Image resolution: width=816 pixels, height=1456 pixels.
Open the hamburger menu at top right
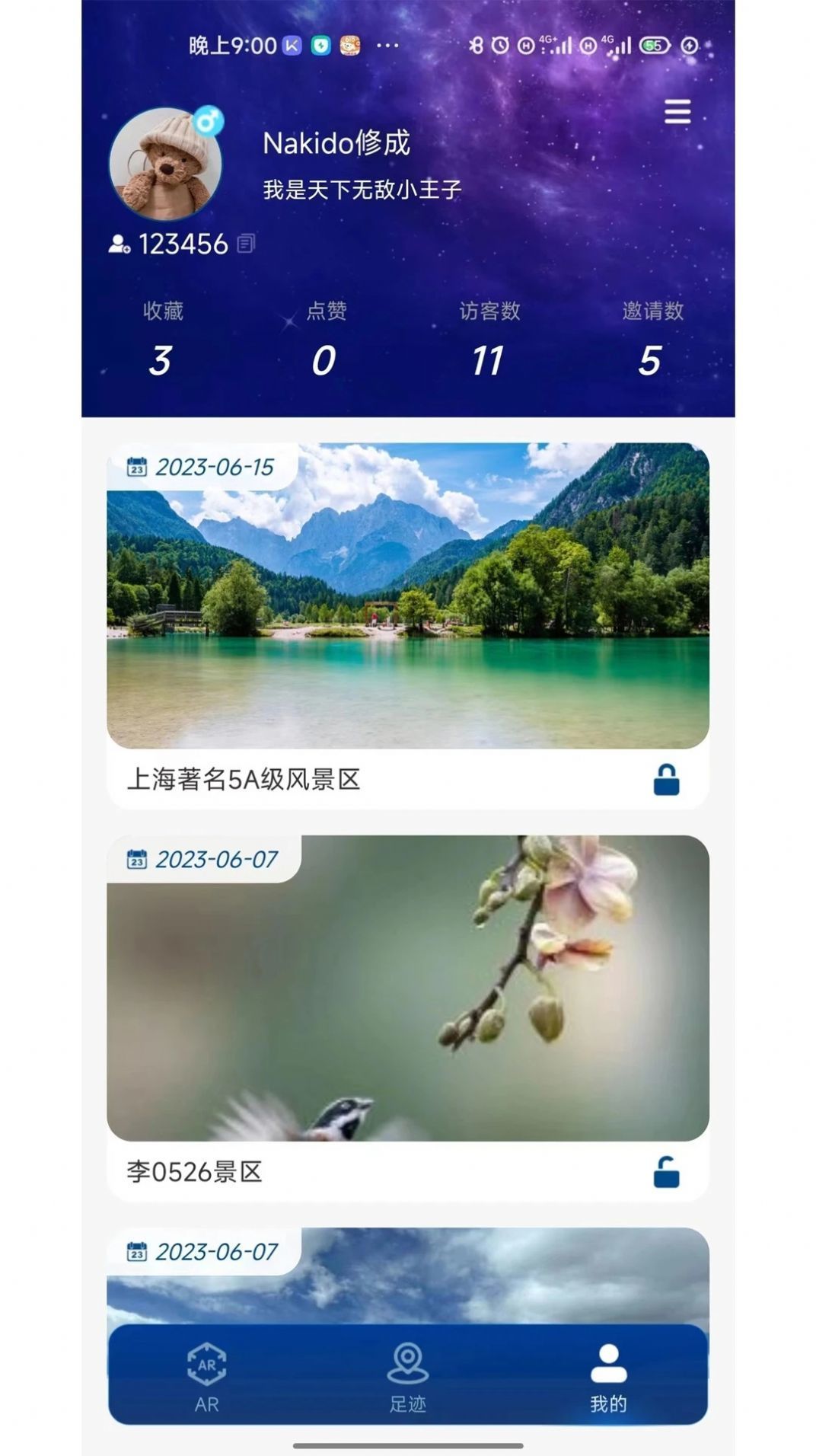click(677, 112)
